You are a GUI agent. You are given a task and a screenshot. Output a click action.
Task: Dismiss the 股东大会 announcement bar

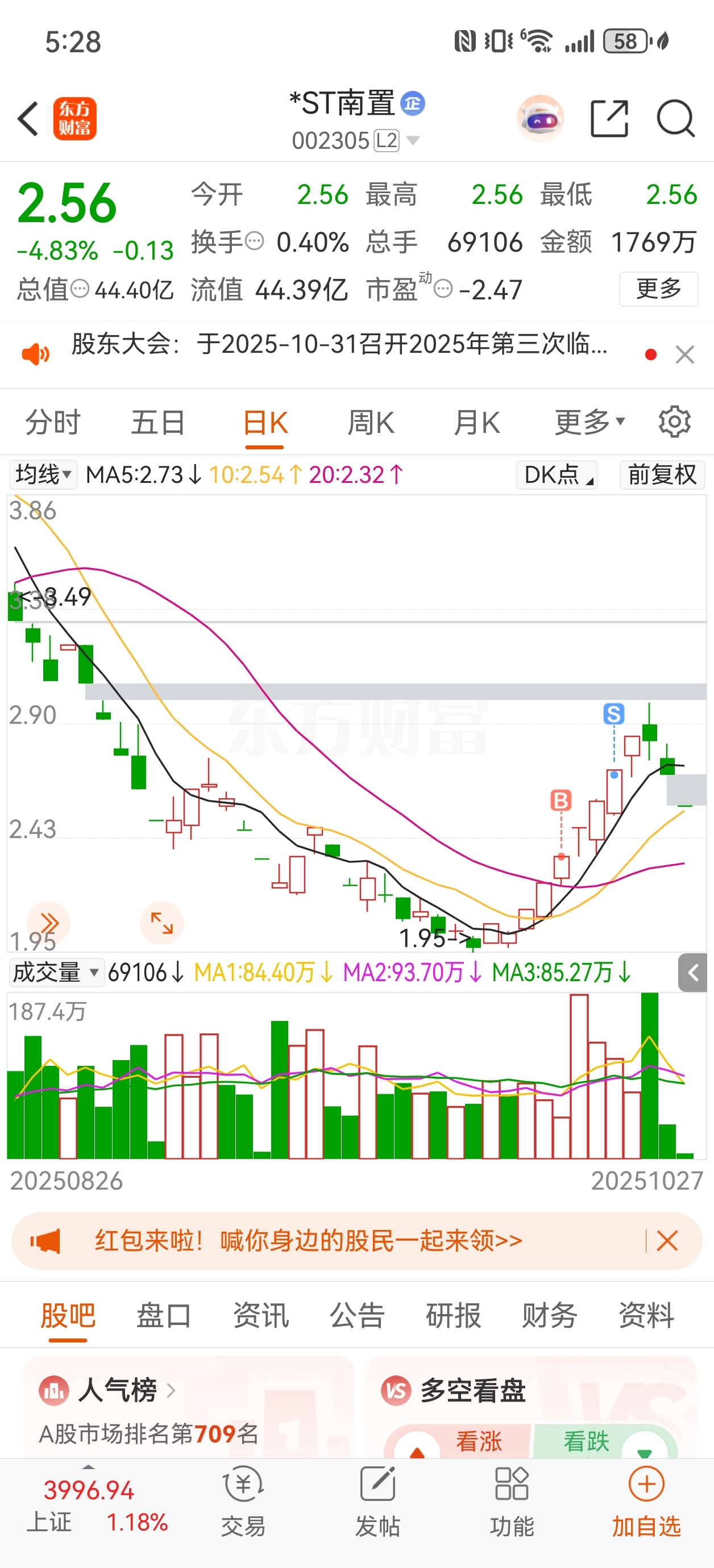[685, 355]
